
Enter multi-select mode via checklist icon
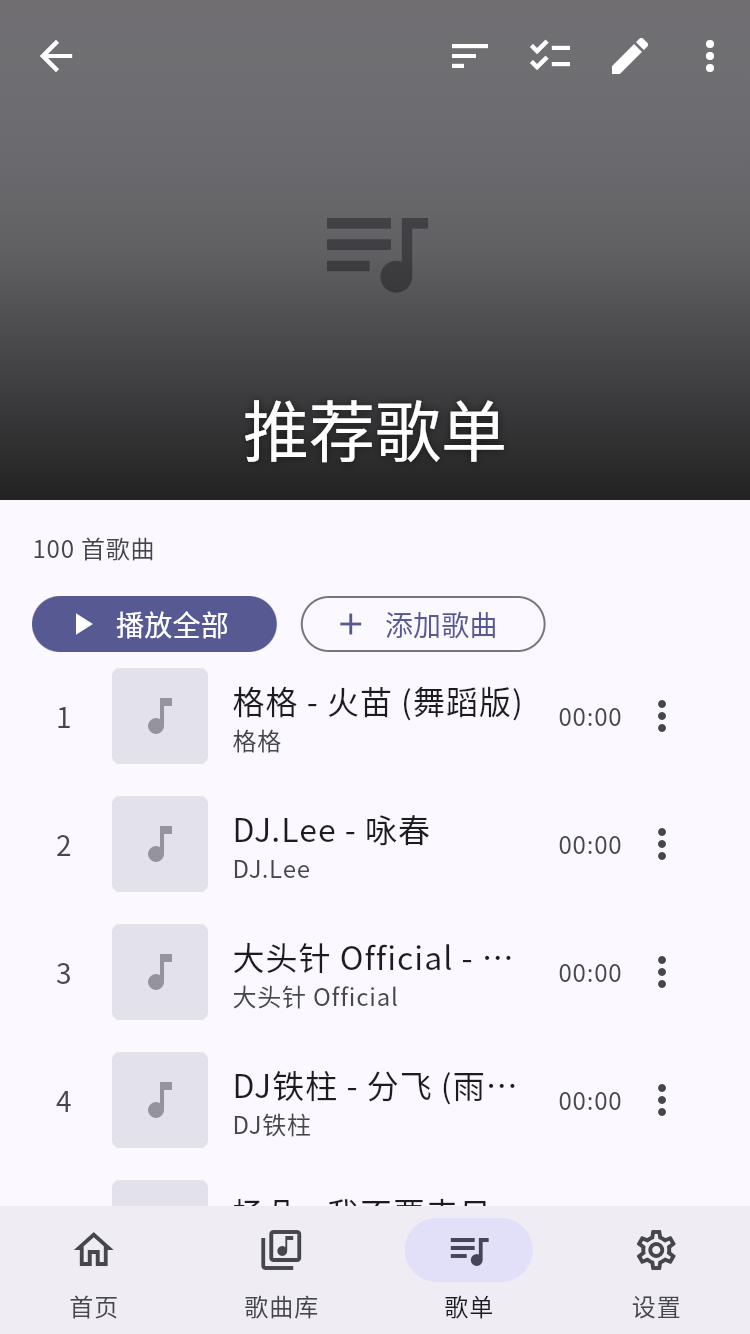[550, 56]
